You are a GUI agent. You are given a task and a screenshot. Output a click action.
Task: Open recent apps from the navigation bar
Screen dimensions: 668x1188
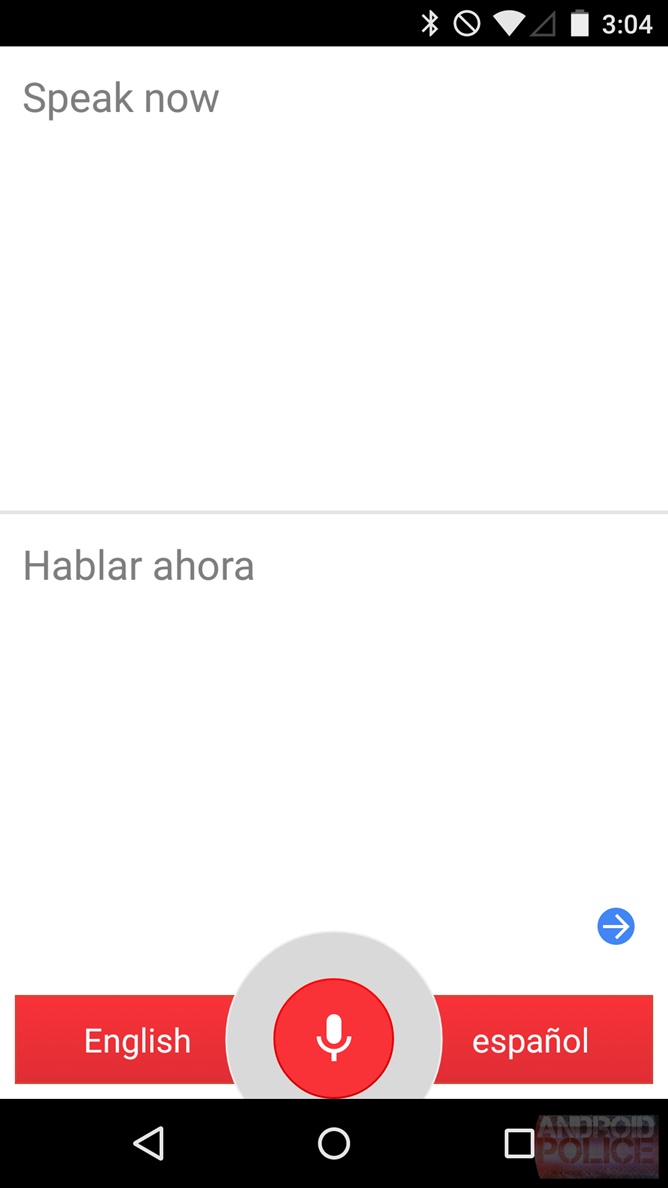coord(519,1143)
